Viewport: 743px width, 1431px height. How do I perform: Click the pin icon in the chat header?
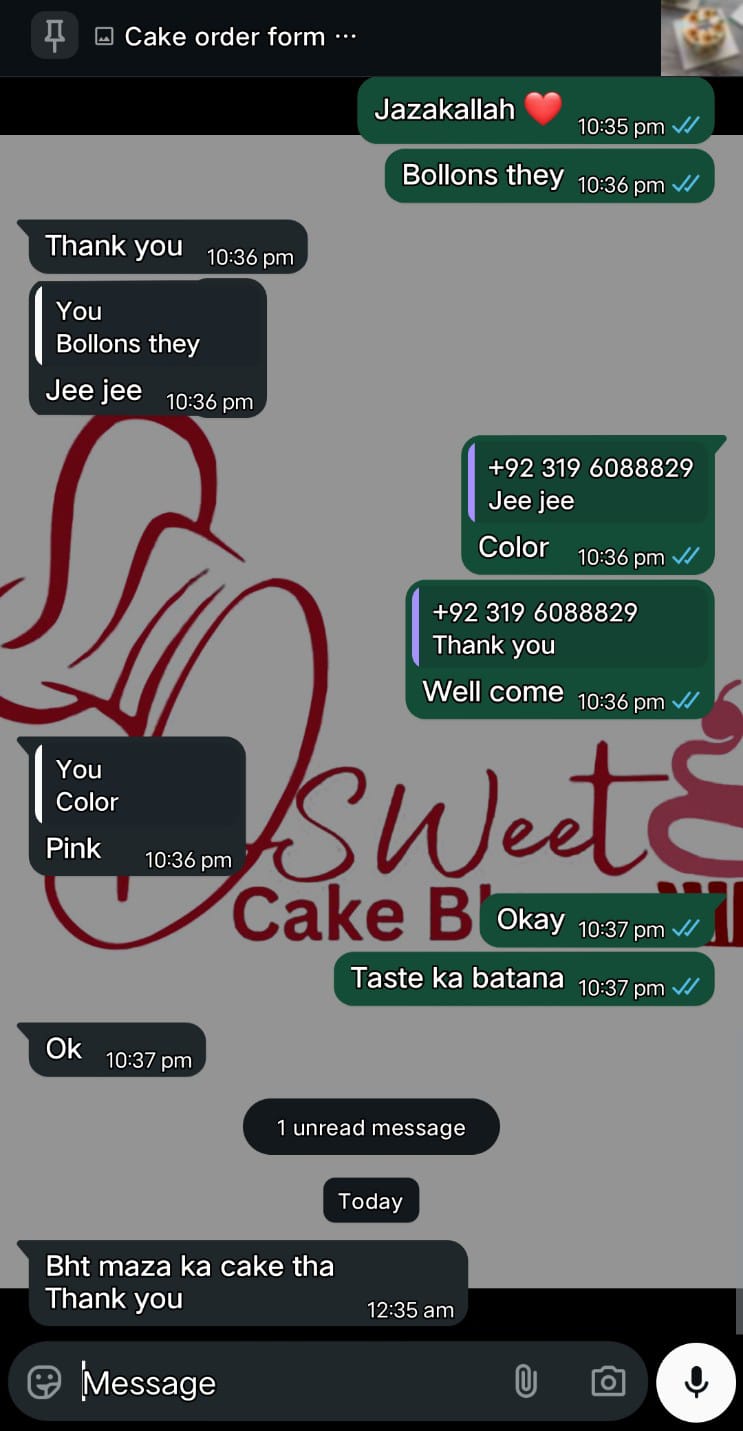pos(53,34)
